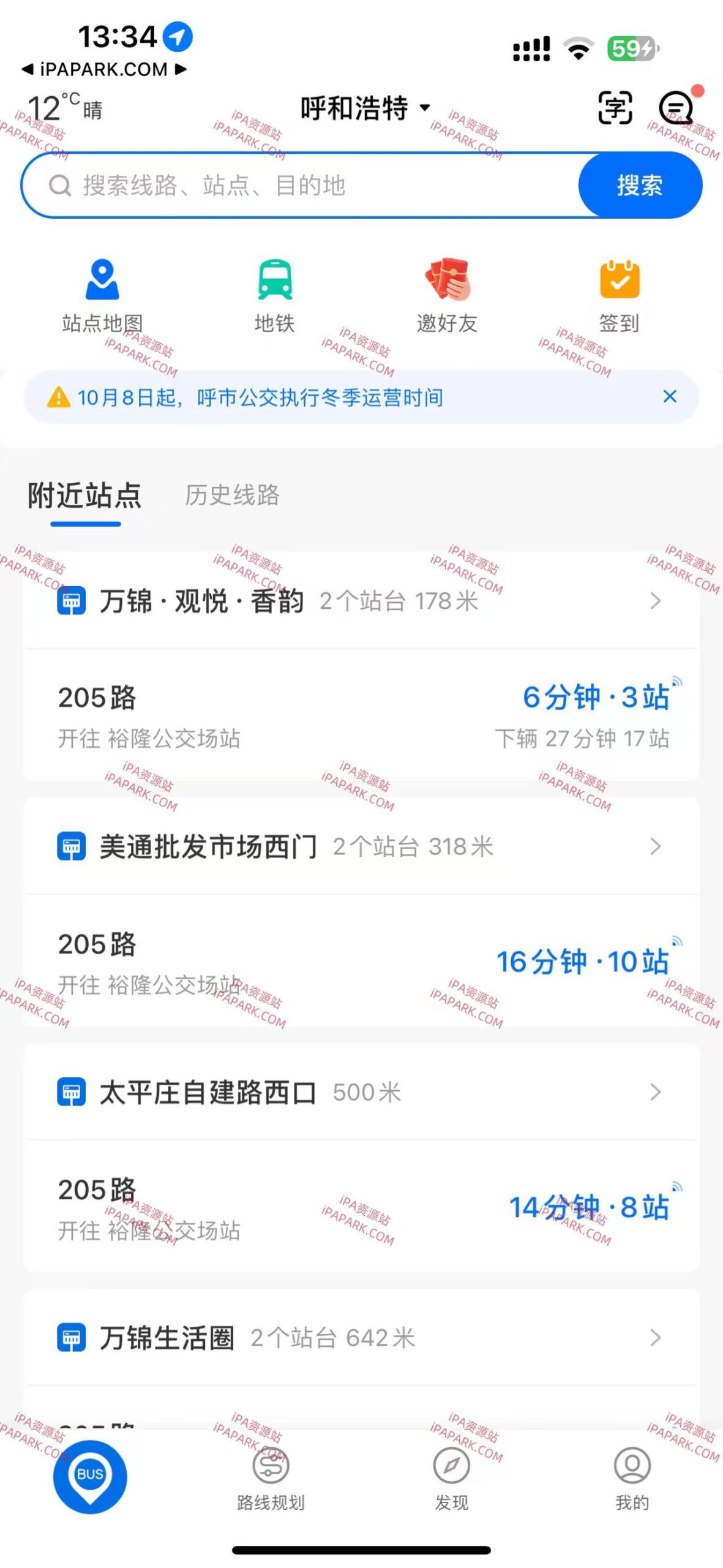Toggle signal indicator beside 16分钟·10站

(x=676, y=939)
